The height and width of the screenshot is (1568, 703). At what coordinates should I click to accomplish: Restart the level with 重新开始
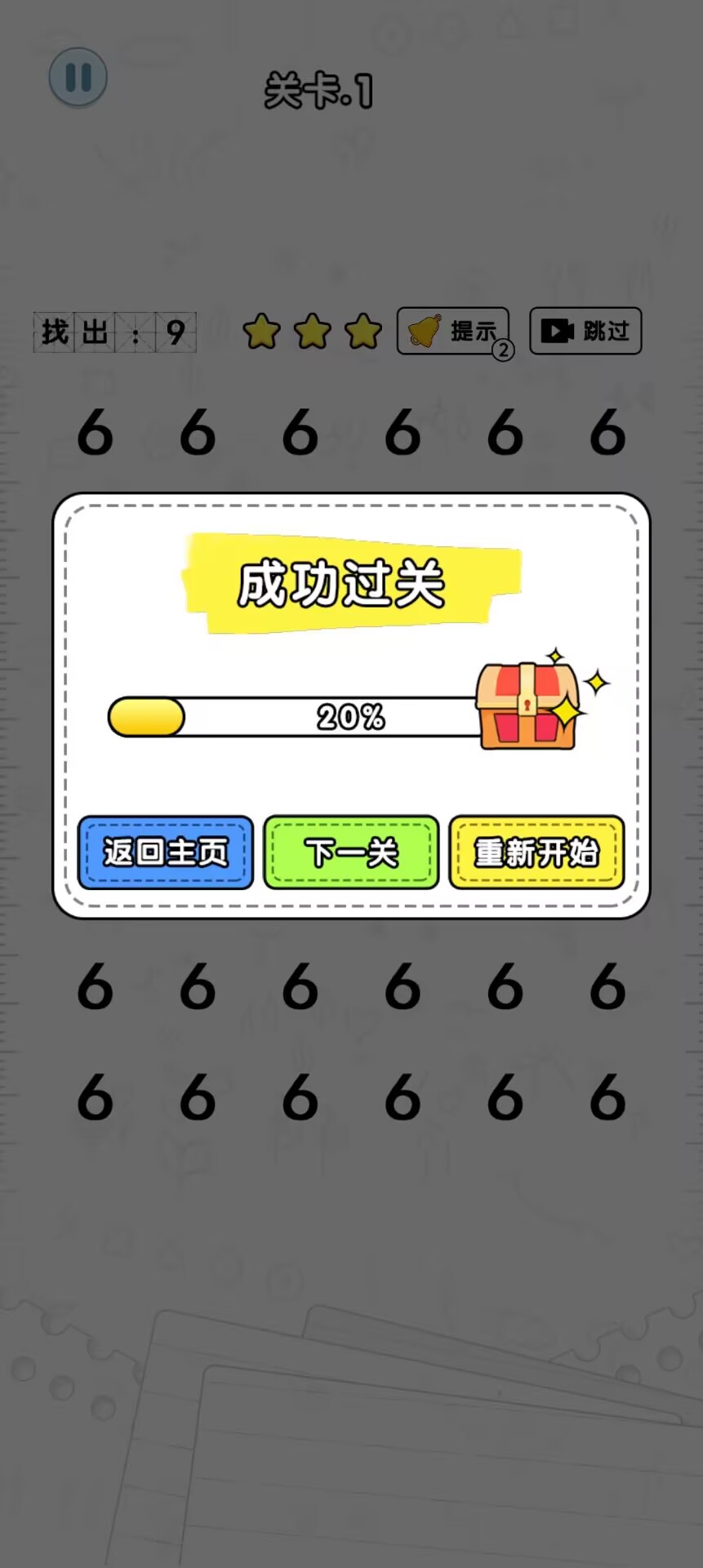click(x=536, y=852)
